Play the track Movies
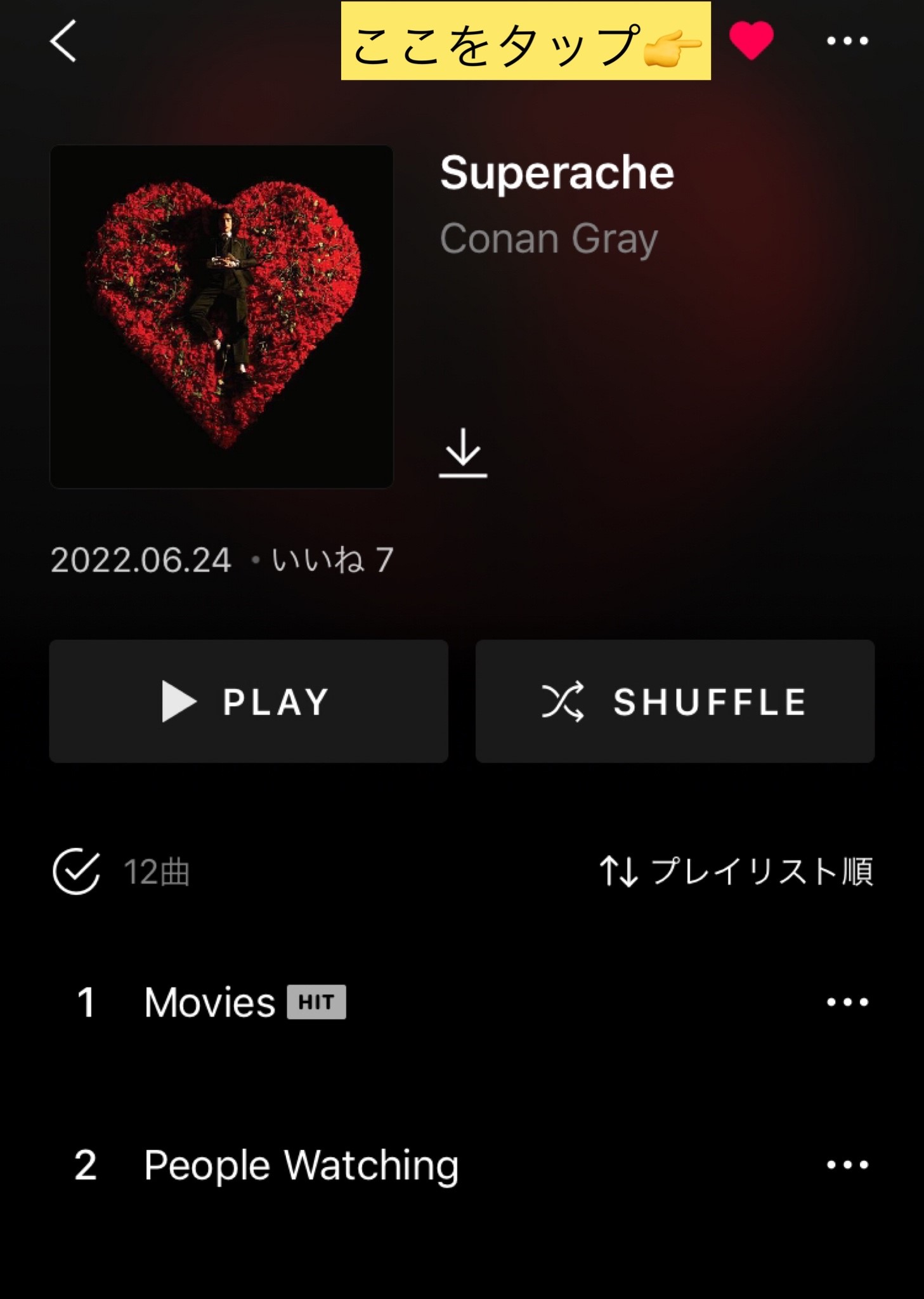This screenshot has width=924, height=1299. (x=210, y=1002)
